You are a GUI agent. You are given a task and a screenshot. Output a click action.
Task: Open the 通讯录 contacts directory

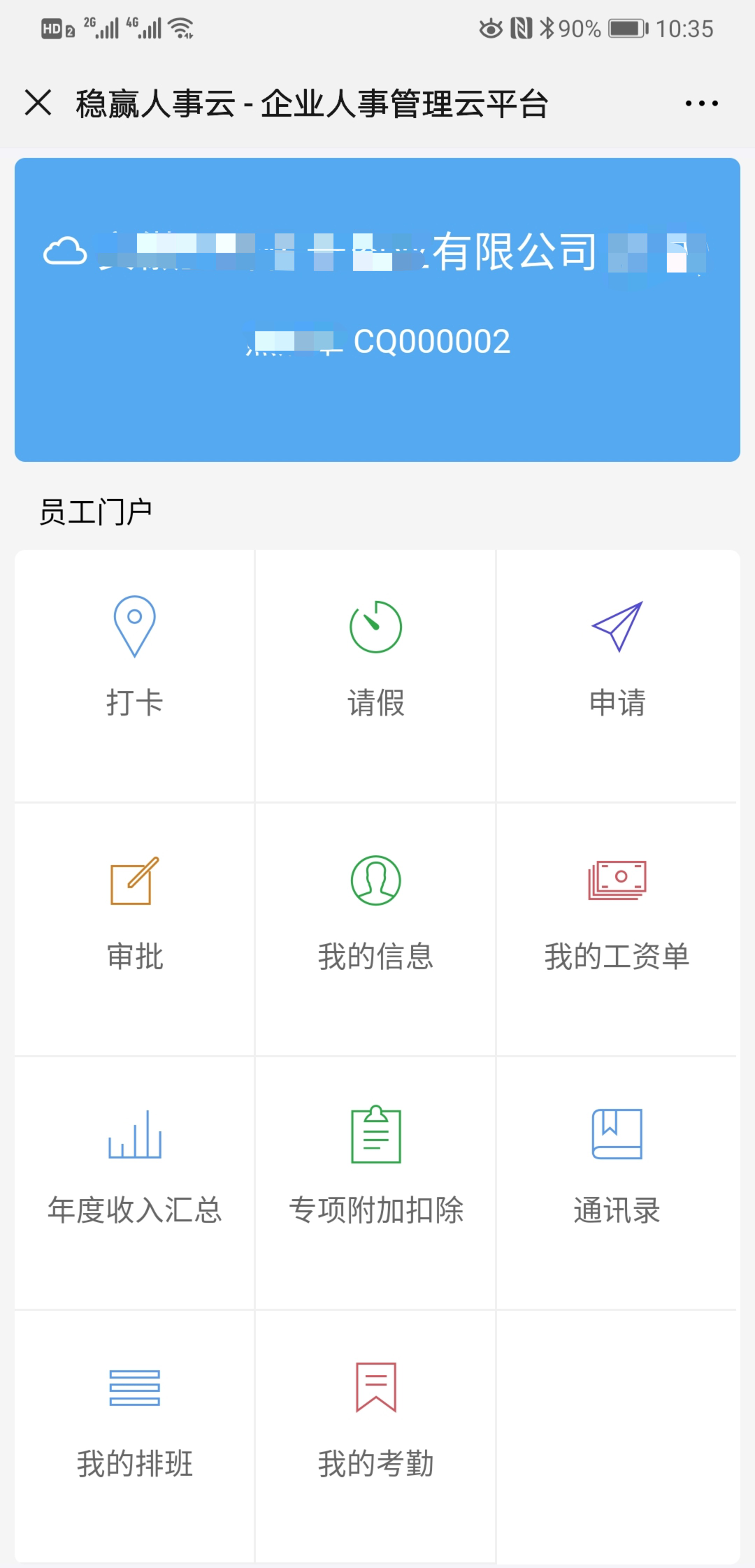(618, 1183)
